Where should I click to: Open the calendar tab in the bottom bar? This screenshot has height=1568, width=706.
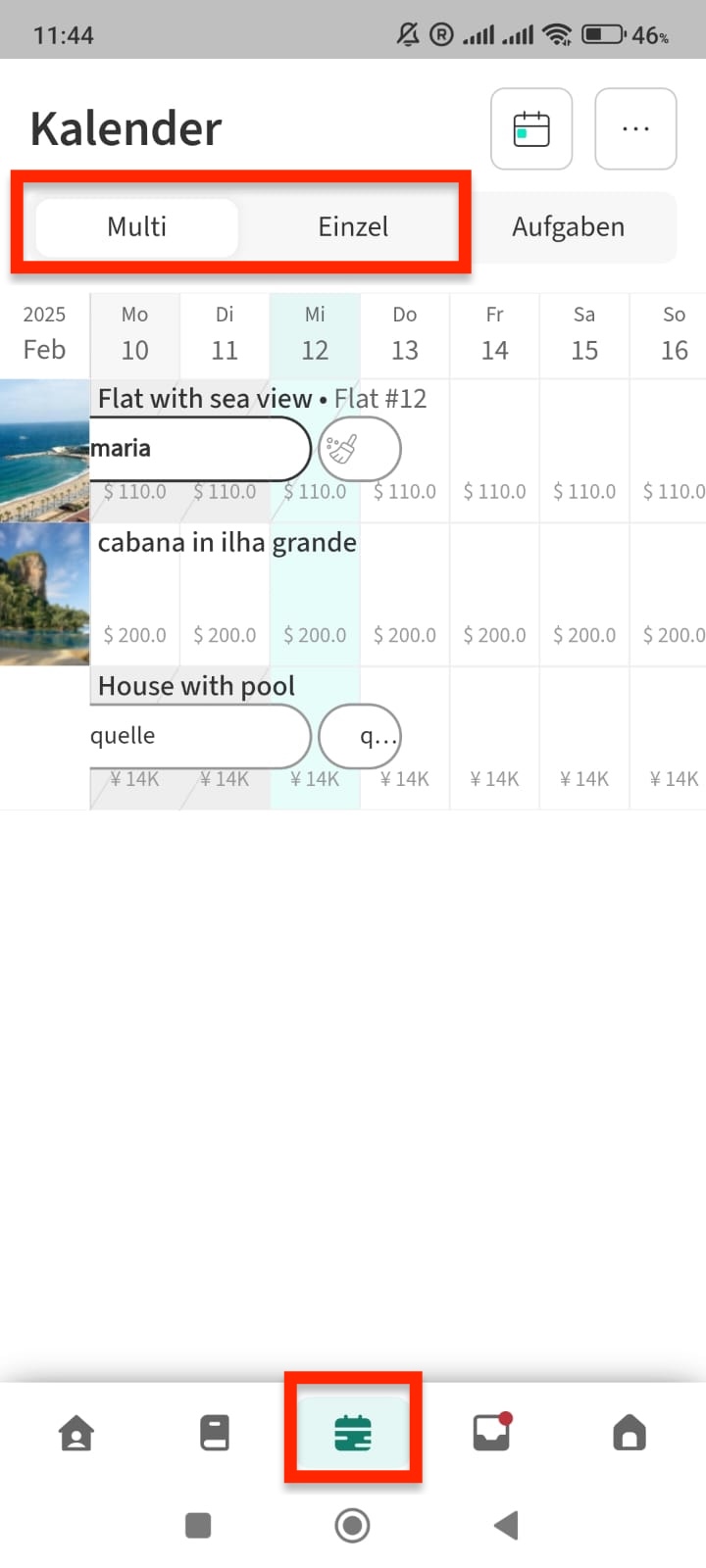(353, 1434)
